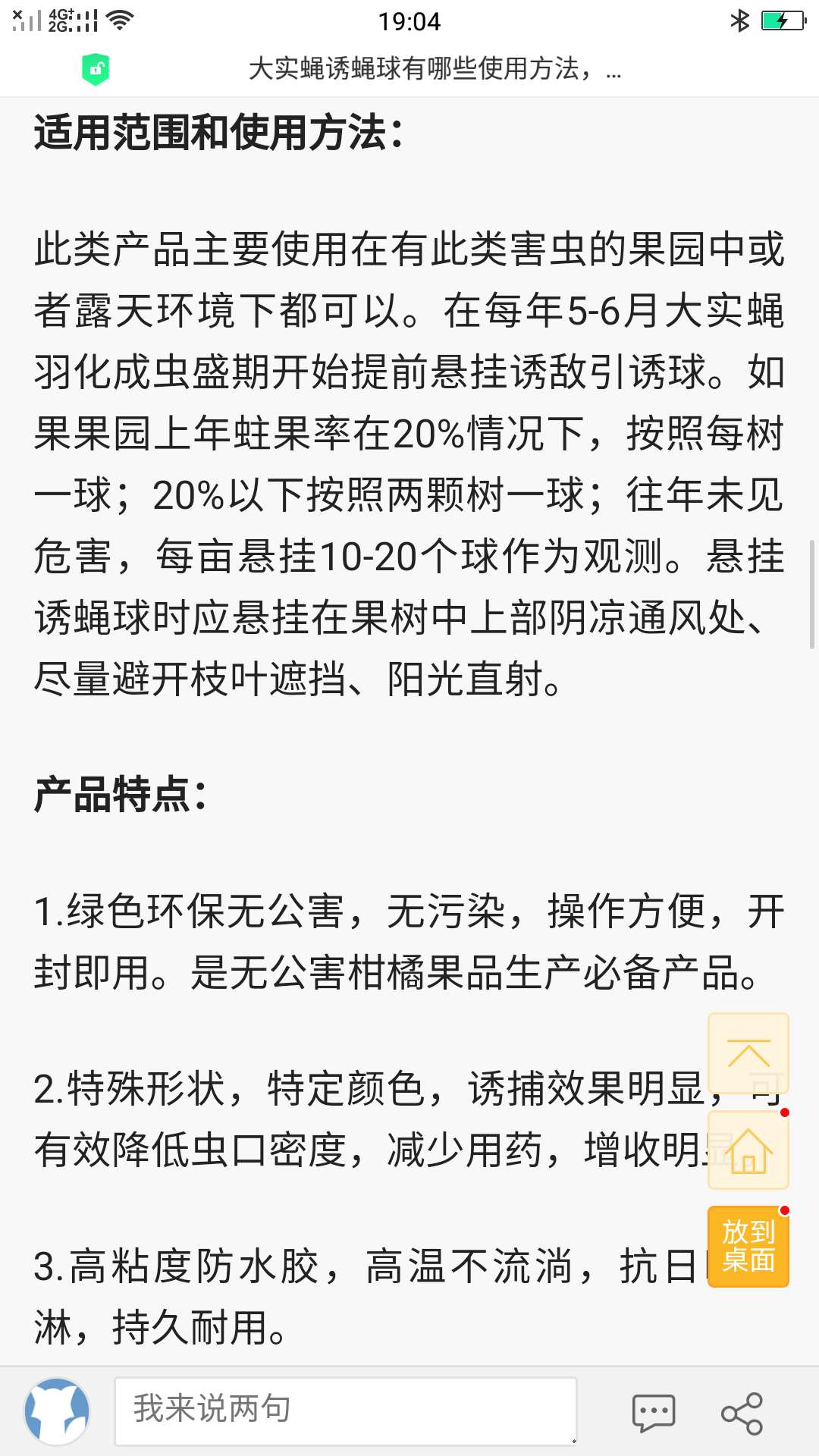
Task: Open the 我来说两句 comment field
Action: tap(346, 1411)
